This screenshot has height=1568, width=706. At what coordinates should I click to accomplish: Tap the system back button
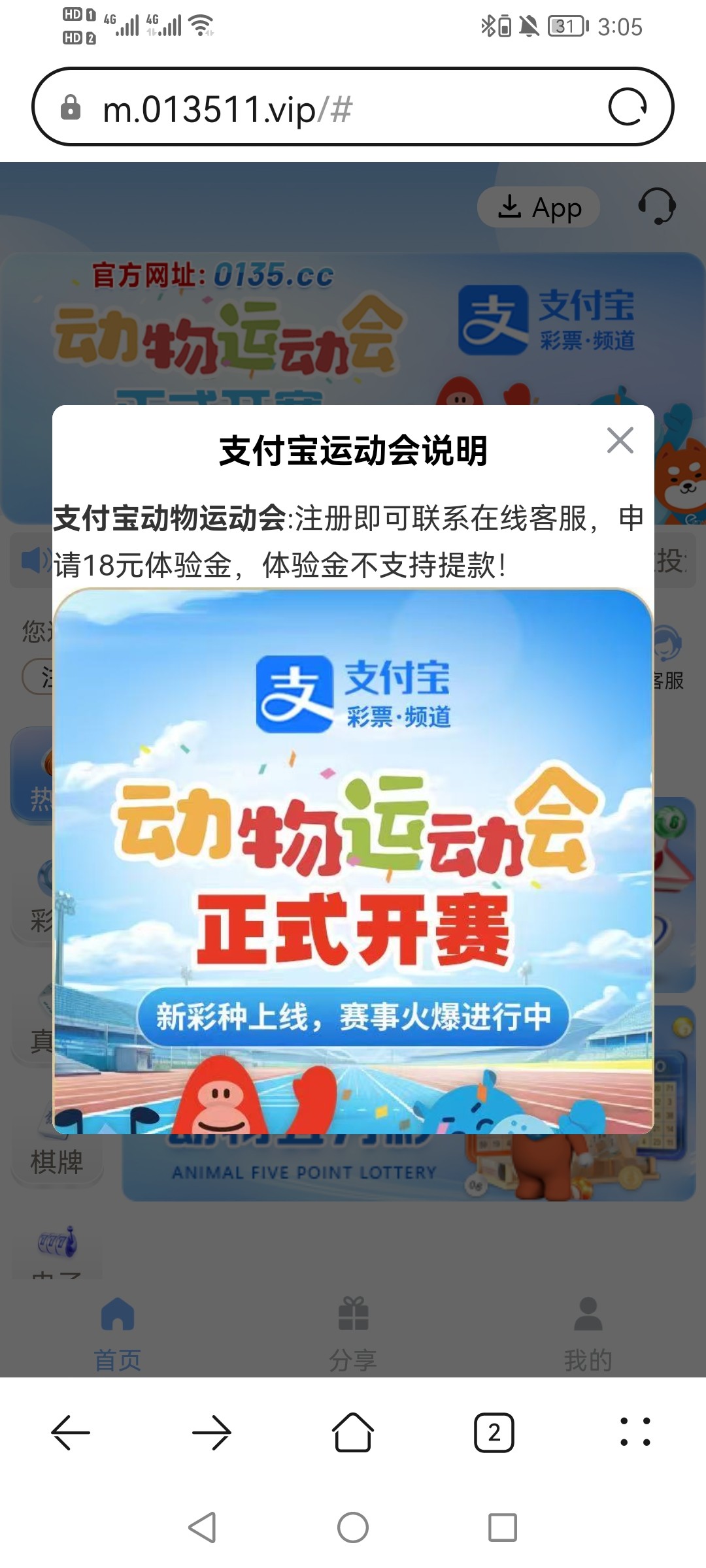[202, 1527]
